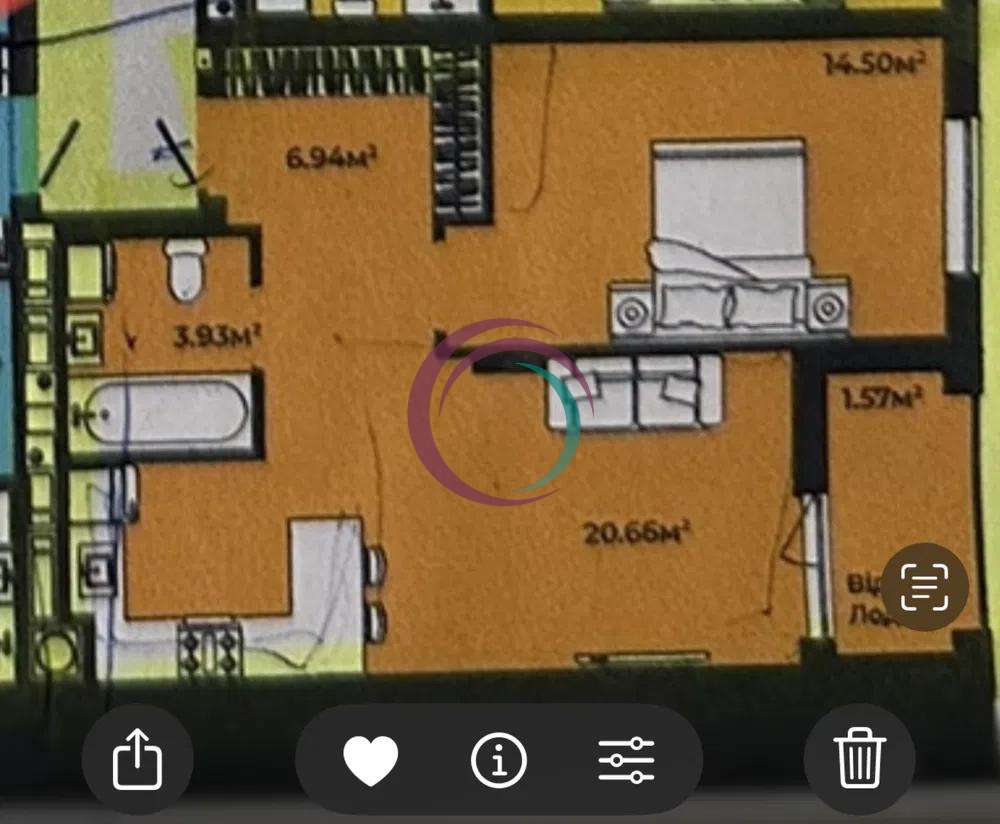This screenshot has width=1000, height=824.
Task: Delete this photo with the trash icon
Action: 858,759
